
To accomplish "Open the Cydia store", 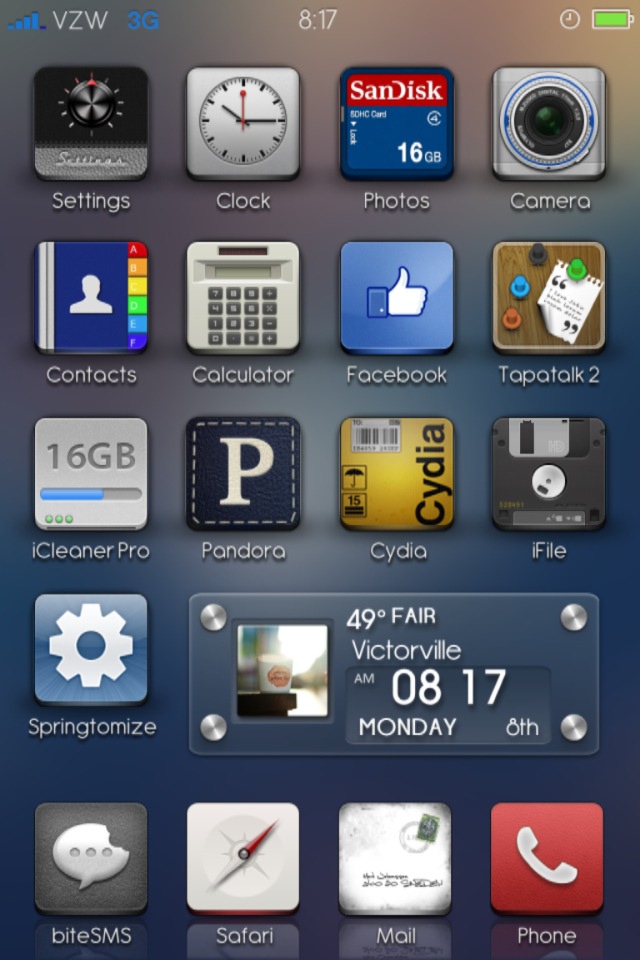I will 396,473.
